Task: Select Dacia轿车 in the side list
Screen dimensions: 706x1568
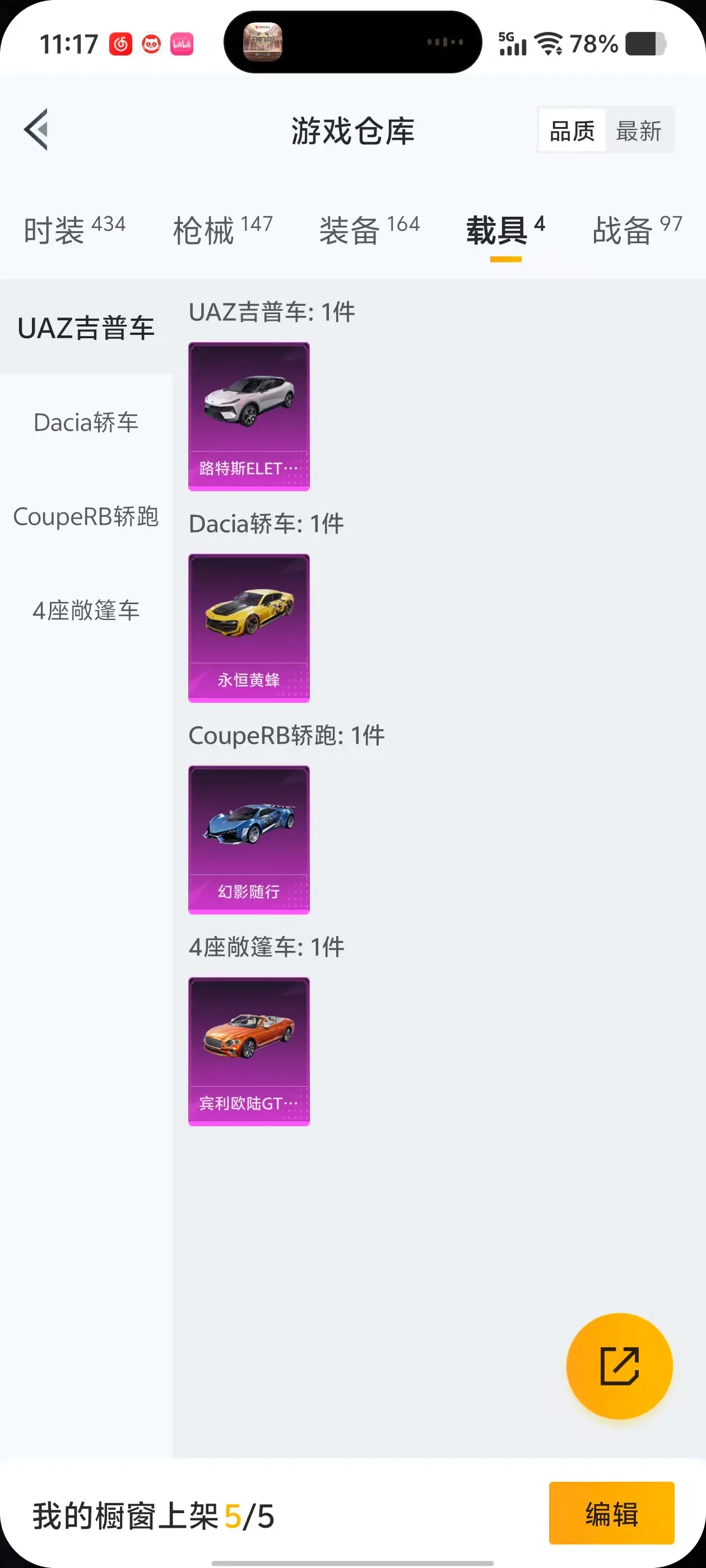Action: coord(86,422)
